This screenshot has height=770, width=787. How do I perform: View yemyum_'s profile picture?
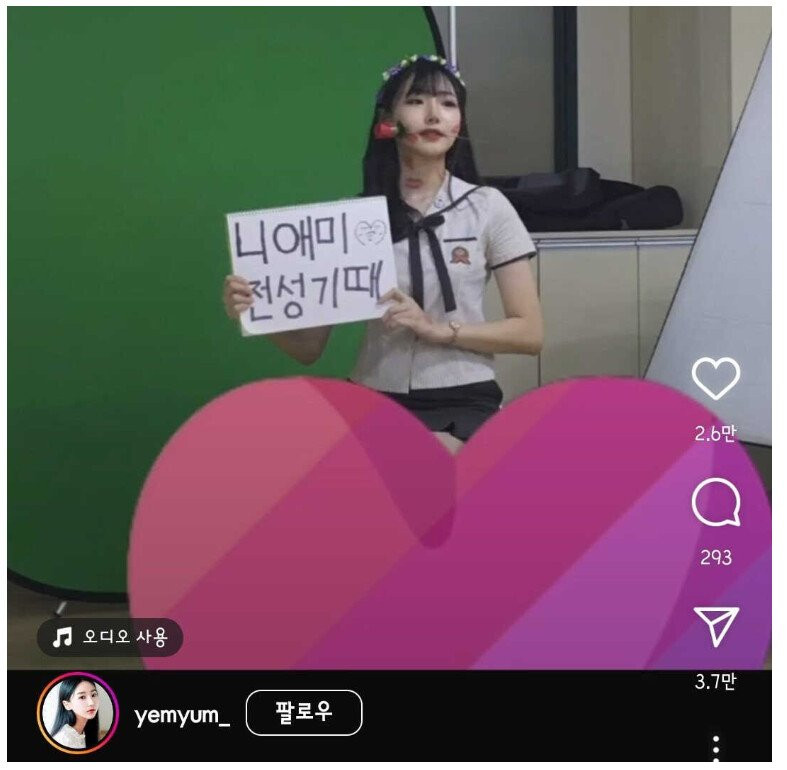point(76,714)
